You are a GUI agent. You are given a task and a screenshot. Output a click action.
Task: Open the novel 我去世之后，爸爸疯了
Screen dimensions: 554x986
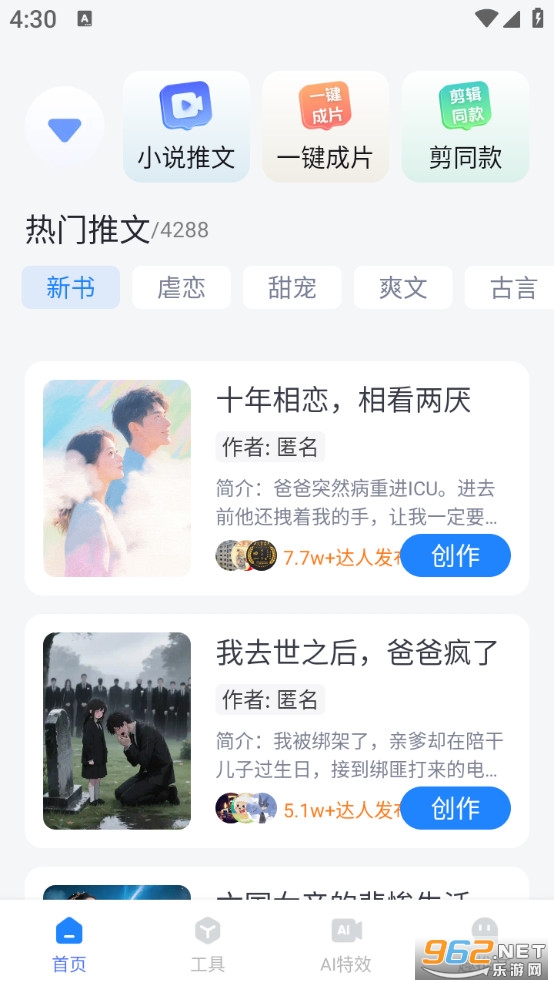(x=357, y=652)
